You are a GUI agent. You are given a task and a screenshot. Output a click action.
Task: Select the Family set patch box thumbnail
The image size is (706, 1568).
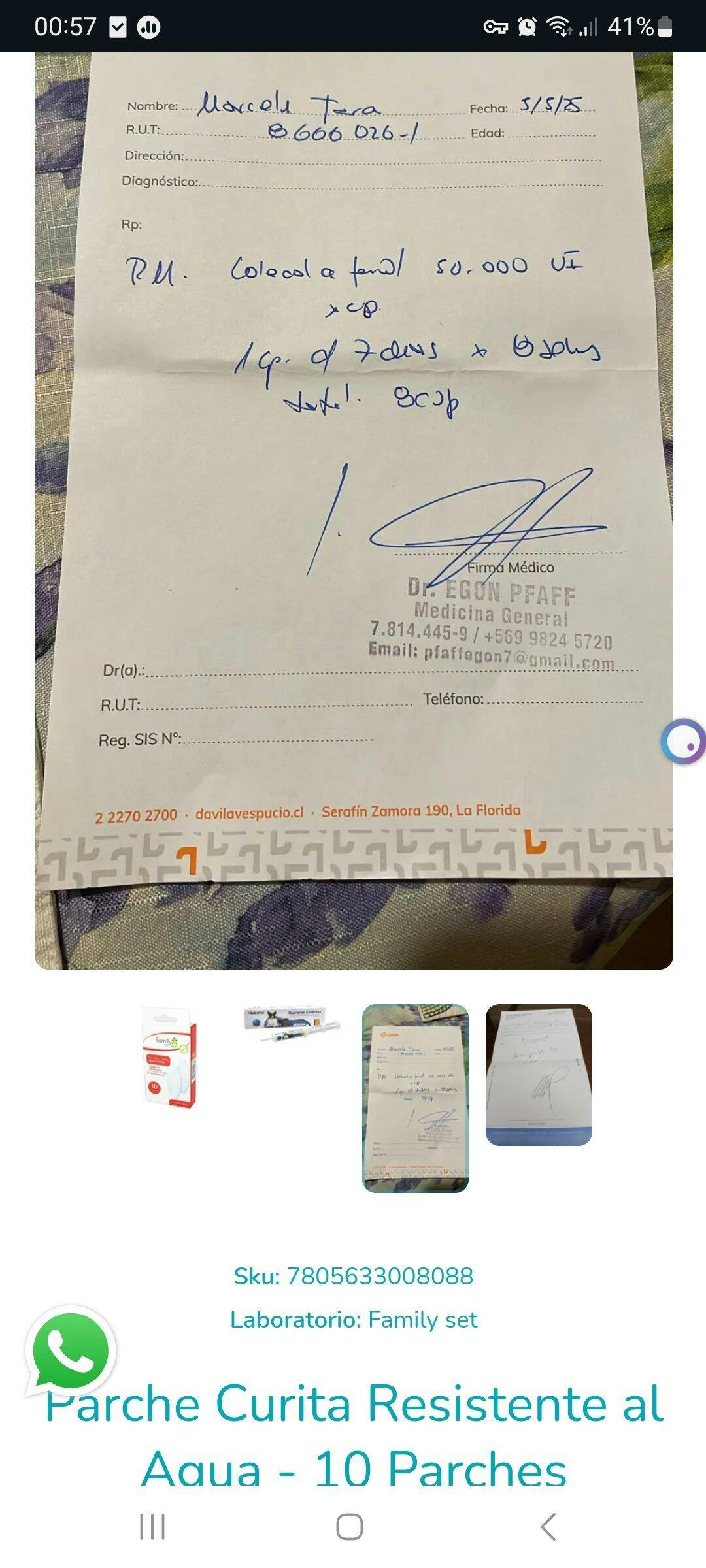click(x=169, y=1058)
